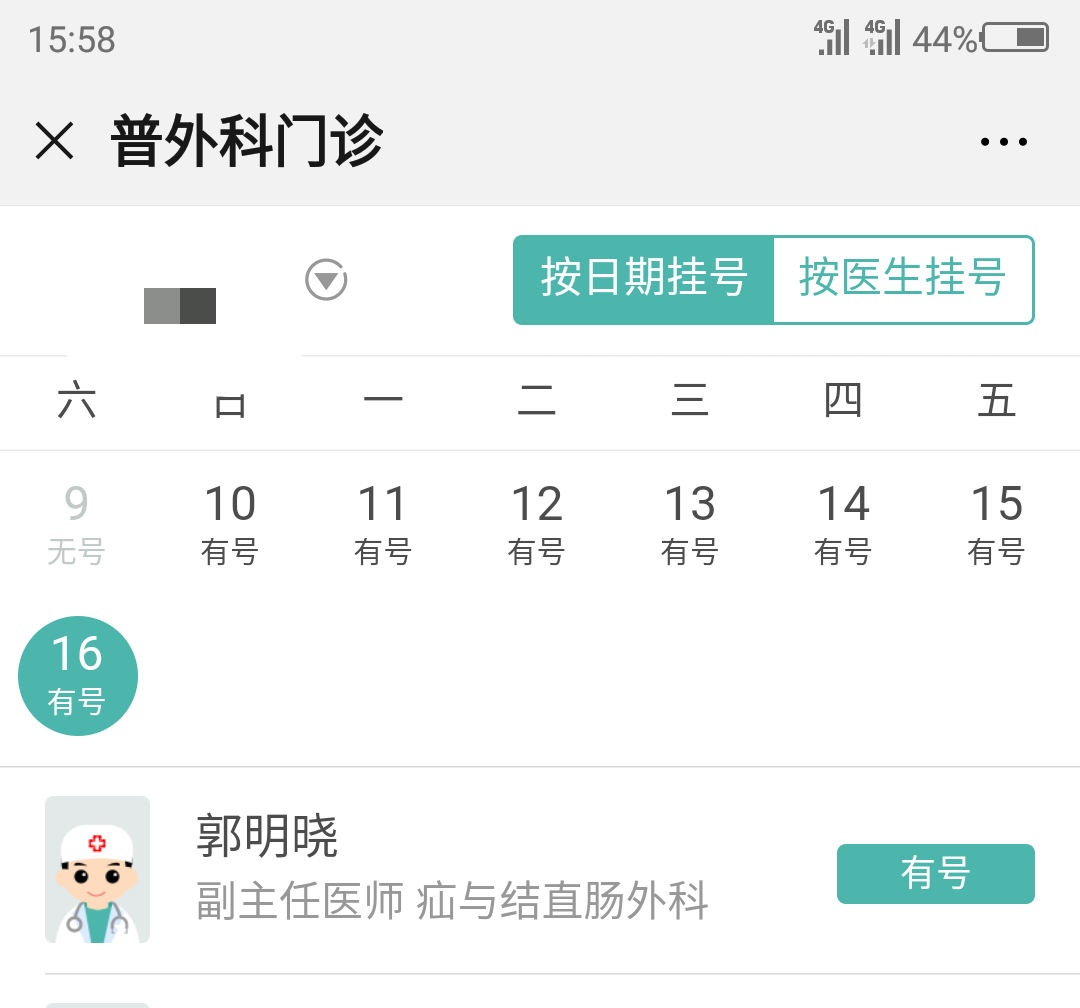Open doctor 郭明晓's profile row
Viewport: 1080px width, 1008px height.
click(450, 868)
